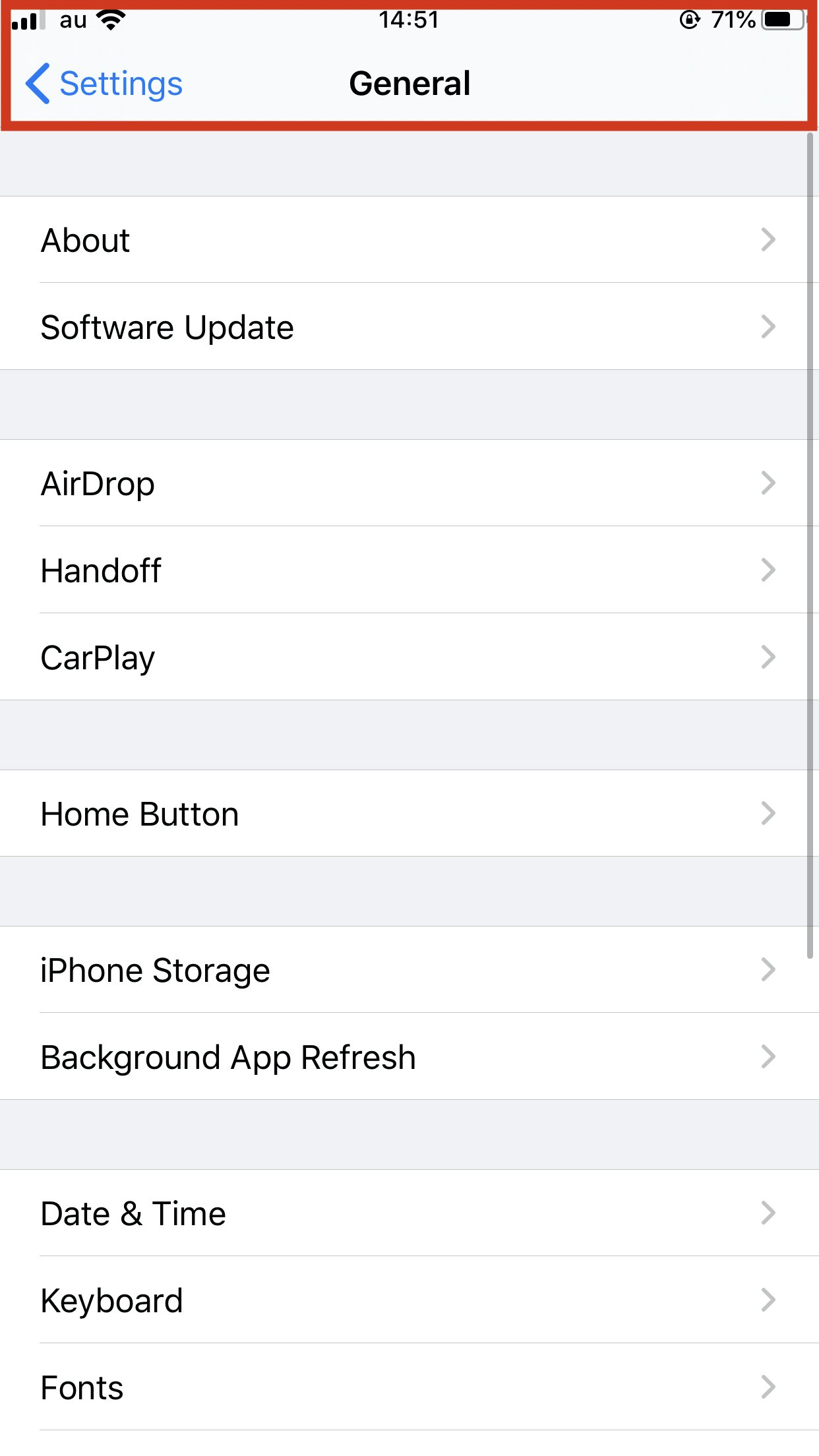The height and width of the screenshot is (1456, 819).
Task: Open CarPlay settings
Action: (x=409, y=657)
